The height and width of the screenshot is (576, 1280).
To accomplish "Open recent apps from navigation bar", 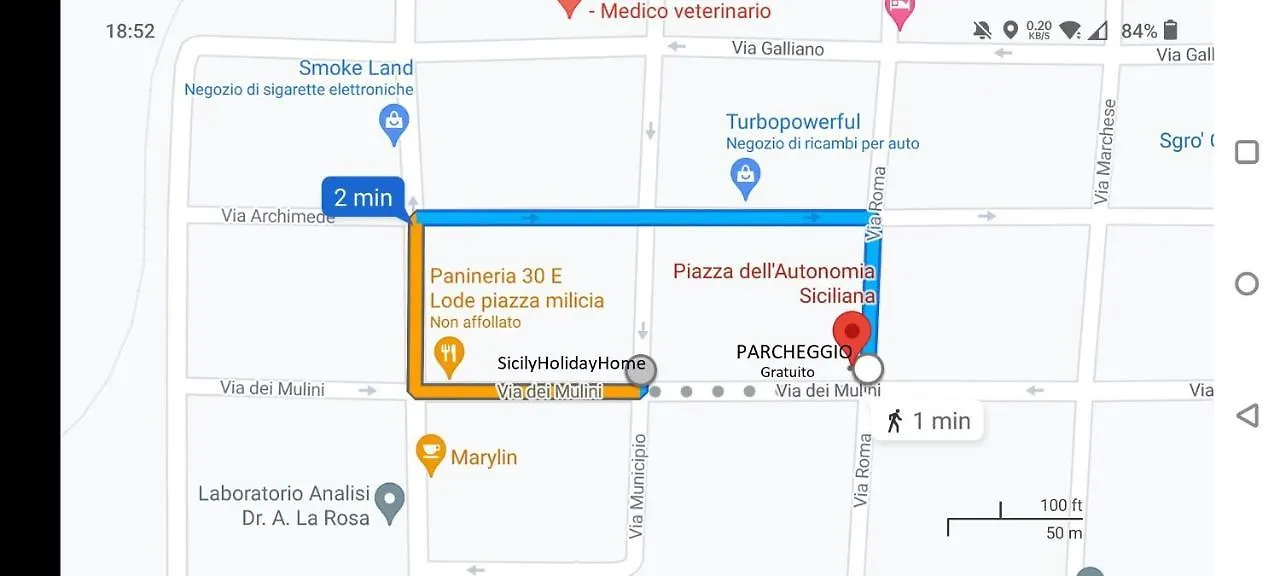I will tap(1246, 152).
